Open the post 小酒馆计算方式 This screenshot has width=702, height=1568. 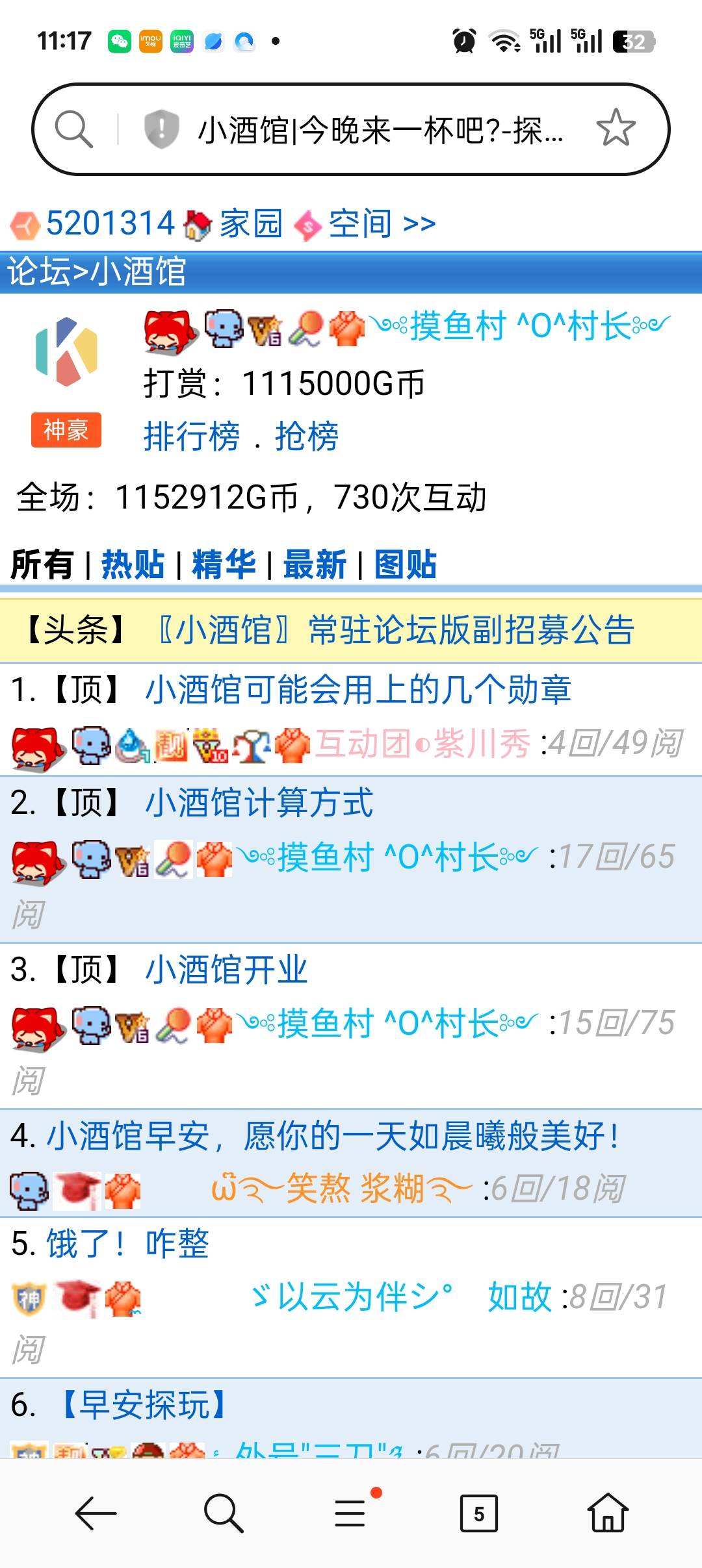click(x=259, y=802)
